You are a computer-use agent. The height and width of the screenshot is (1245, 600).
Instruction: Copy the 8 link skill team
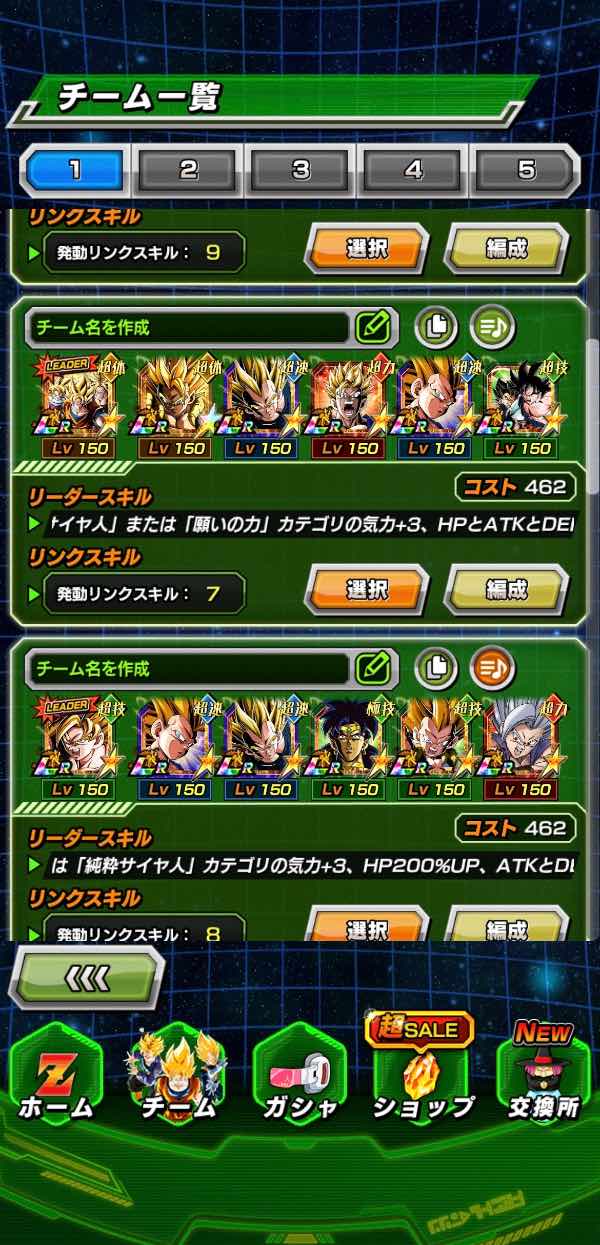click(435, 668)
